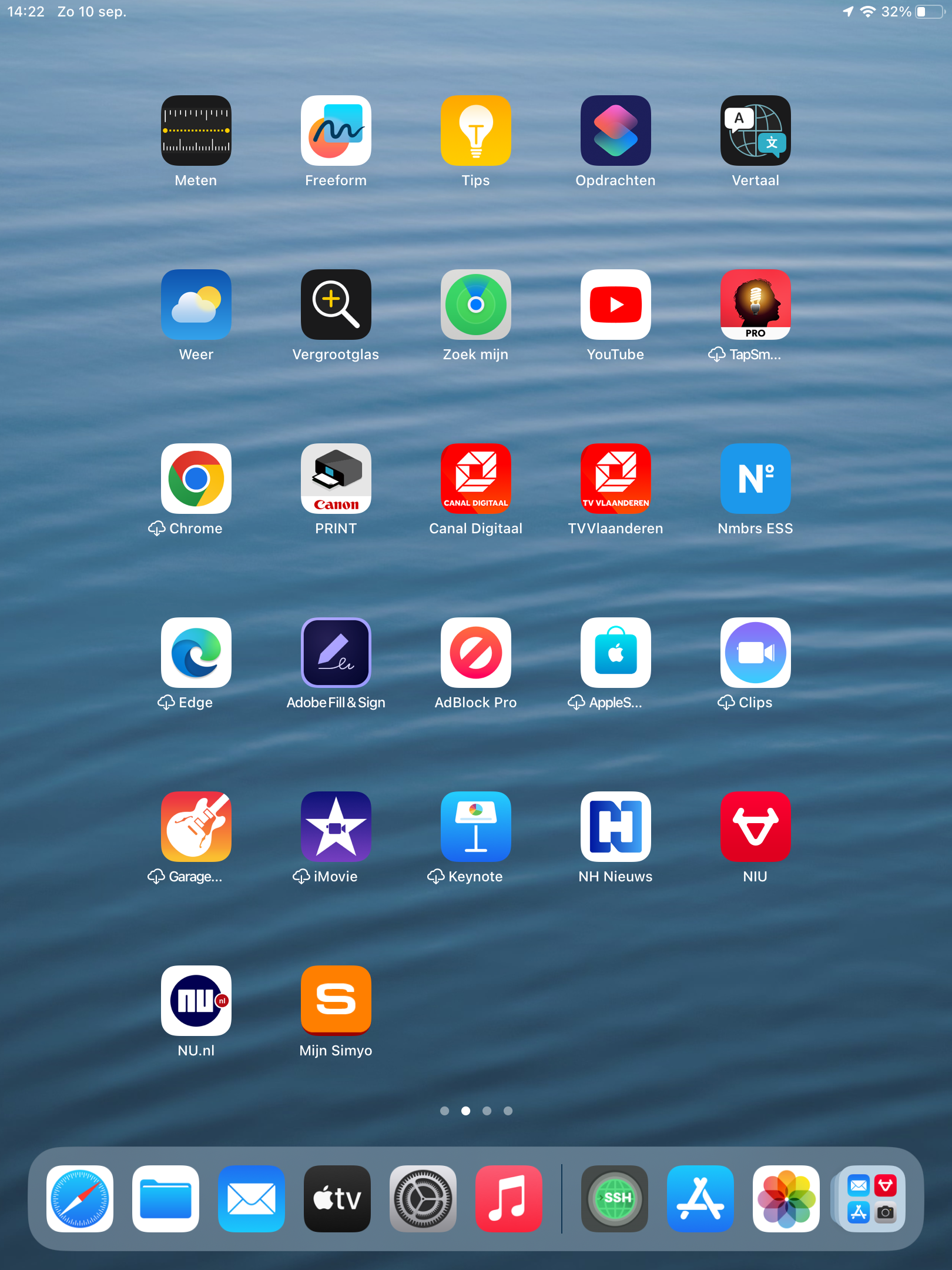Launch the Apple TV app in dock

coord(337,1199)
